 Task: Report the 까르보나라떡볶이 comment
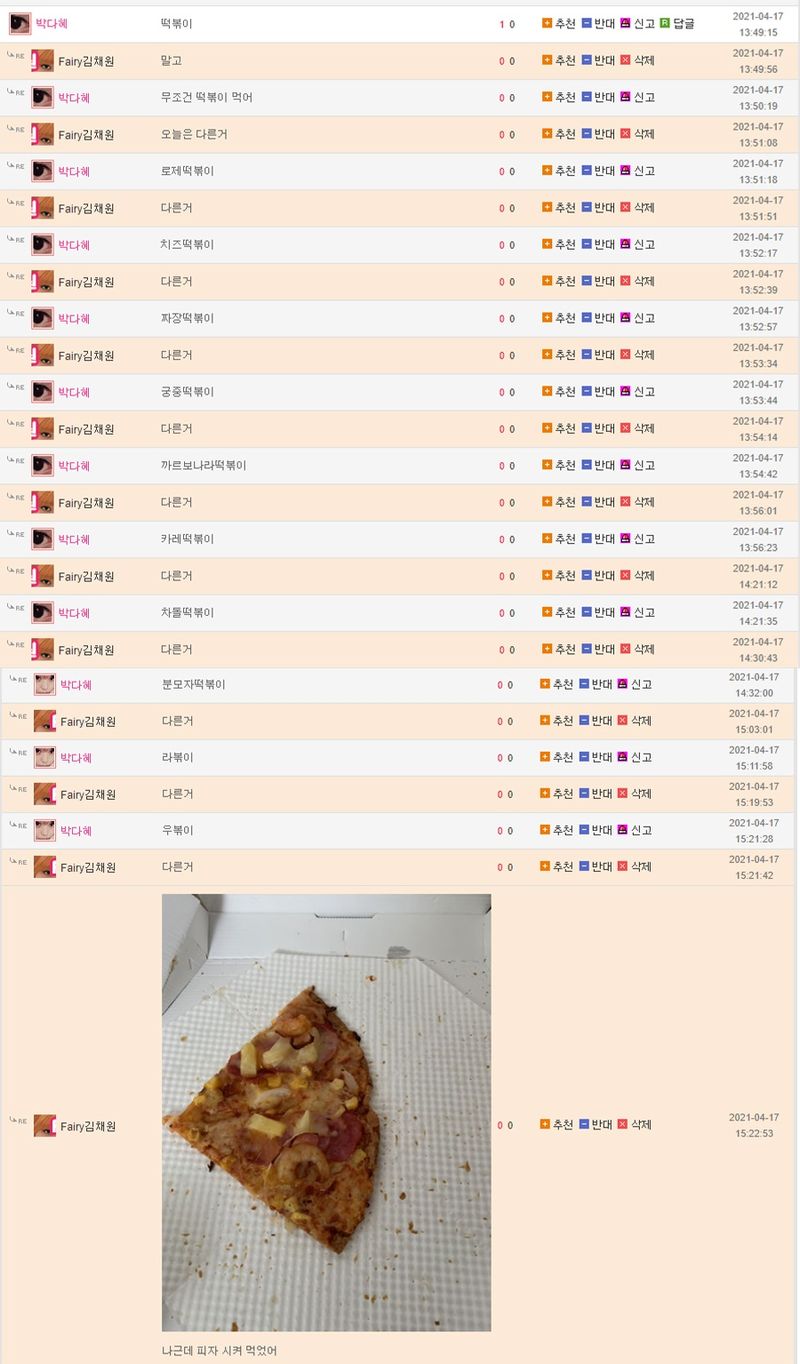click(x=637, y=465)
